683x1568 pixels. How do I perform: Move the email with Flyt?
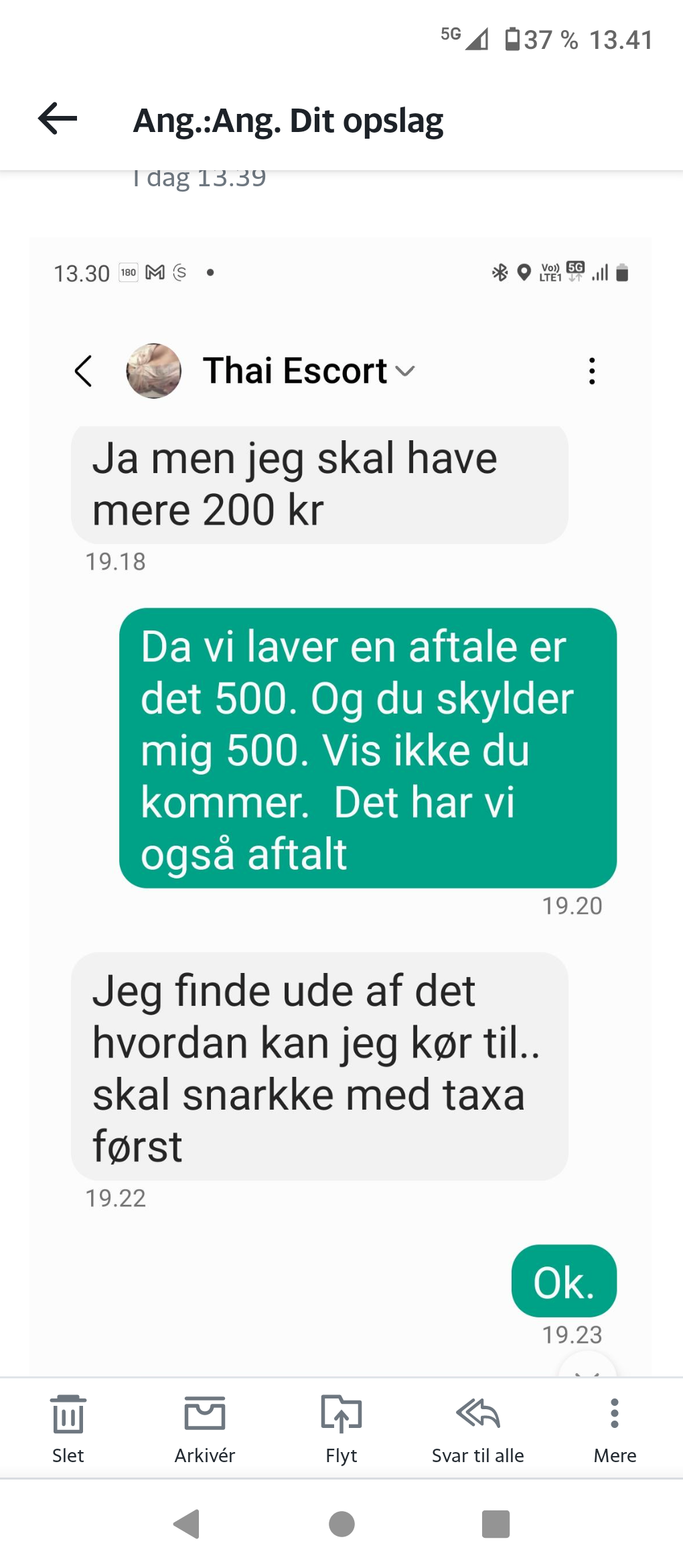click(341, 1427)
